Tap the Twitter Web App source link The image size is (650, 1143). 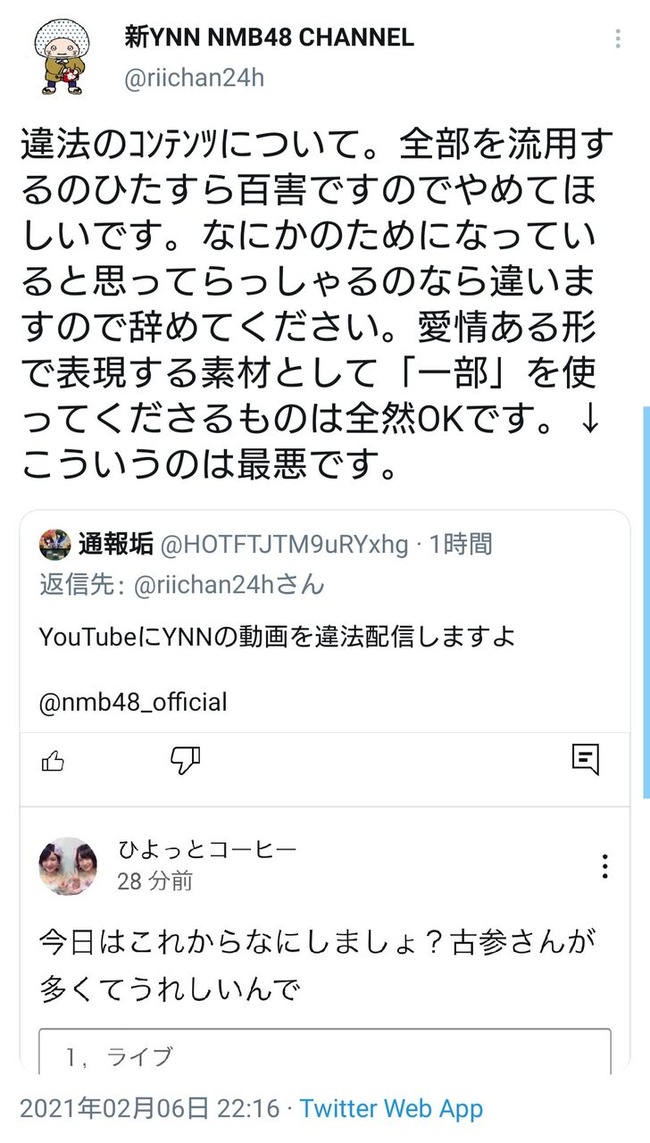[x=391, y=1109]
